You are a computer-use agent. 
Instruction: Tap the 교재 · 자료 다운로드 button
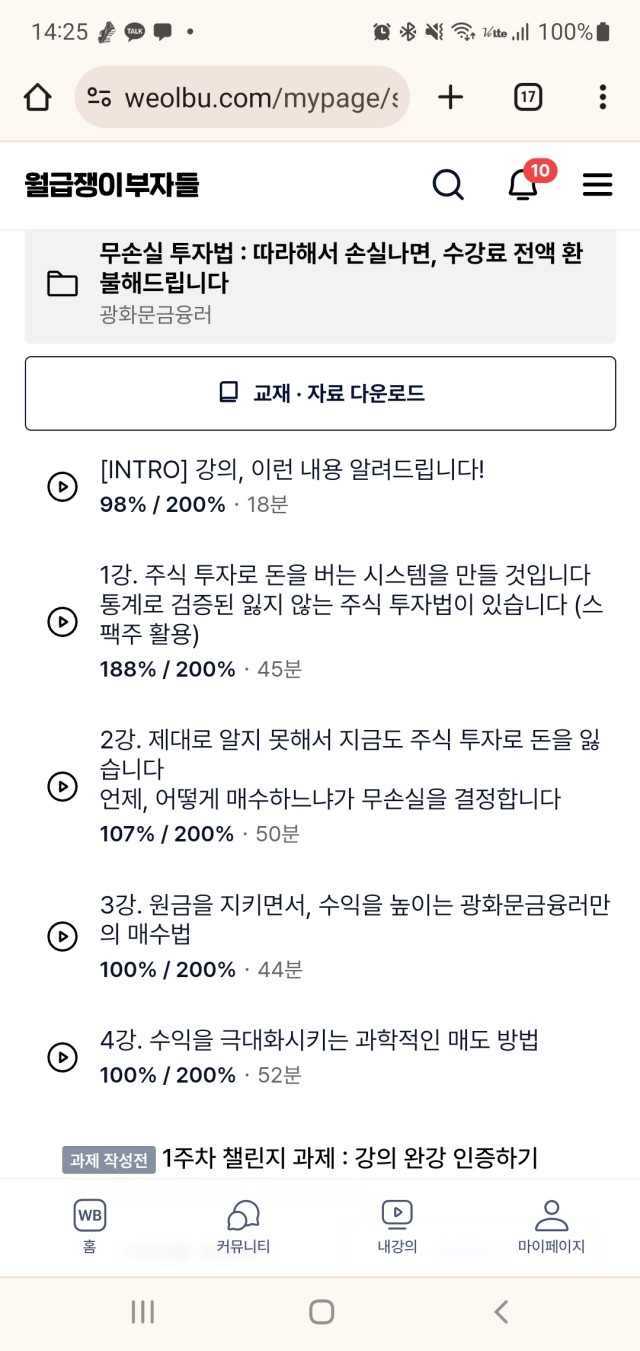[x=320, y=393]
